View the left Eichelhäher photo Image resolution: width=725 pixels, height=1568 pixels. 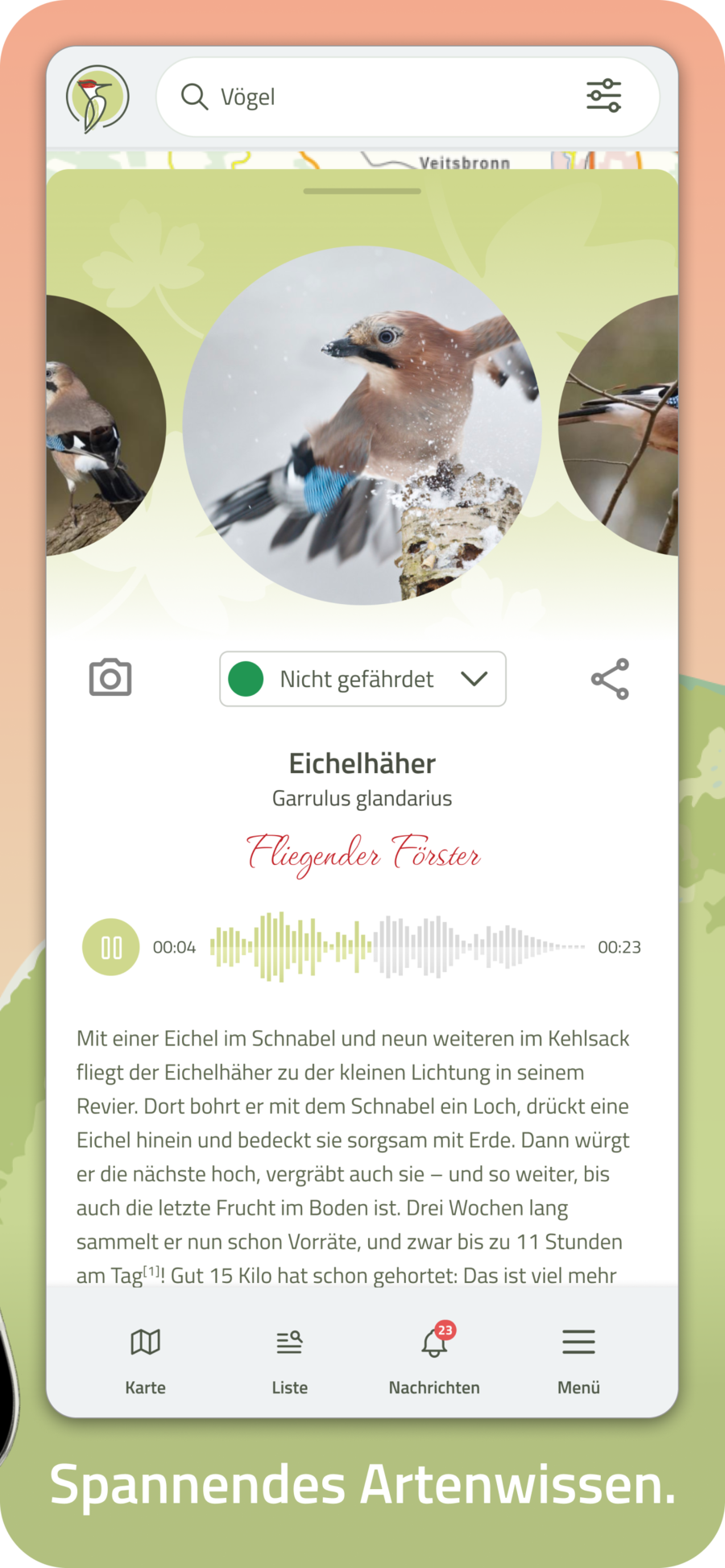tap(106, 425)
